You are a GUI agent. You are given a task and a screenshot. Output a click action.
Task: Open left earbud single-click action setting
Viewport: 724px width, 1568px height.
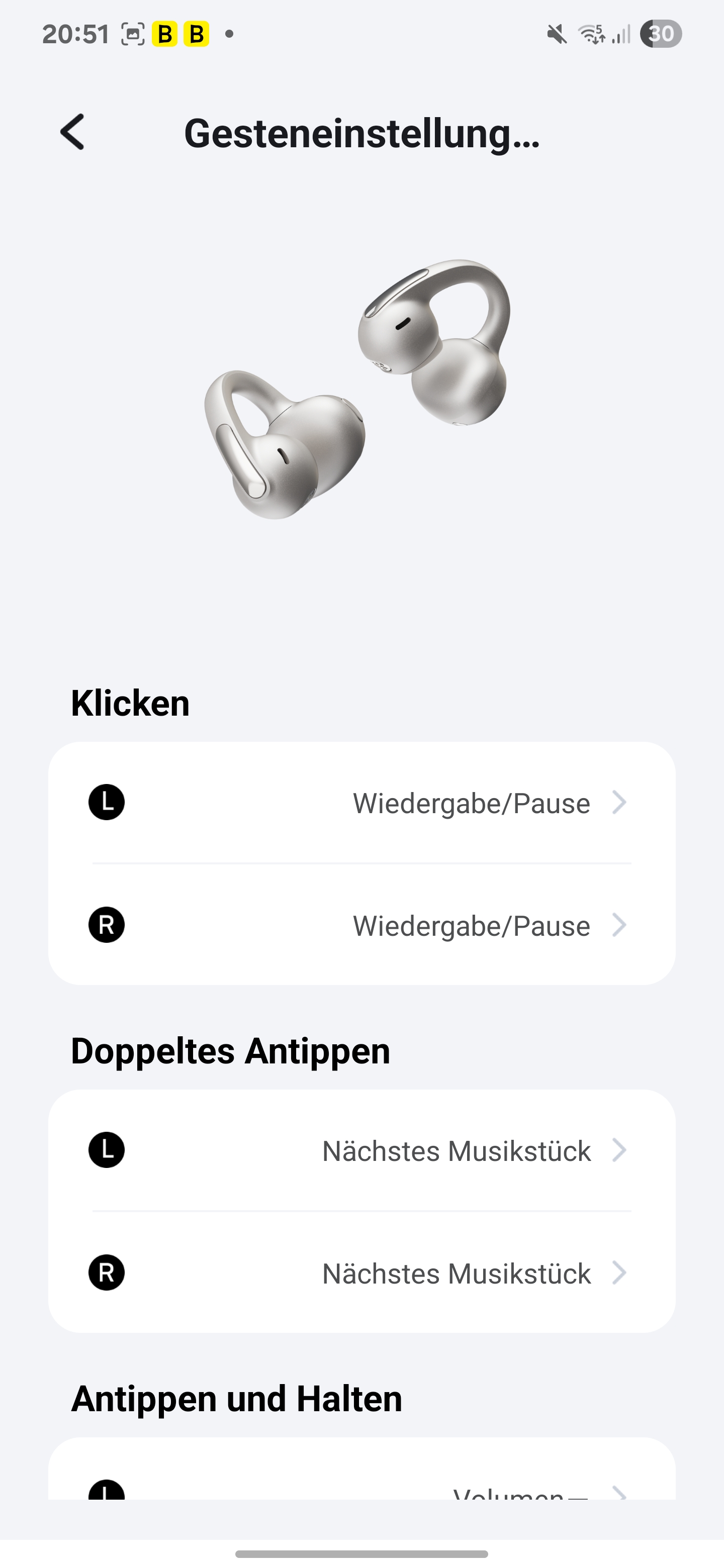tap(361, 803)
